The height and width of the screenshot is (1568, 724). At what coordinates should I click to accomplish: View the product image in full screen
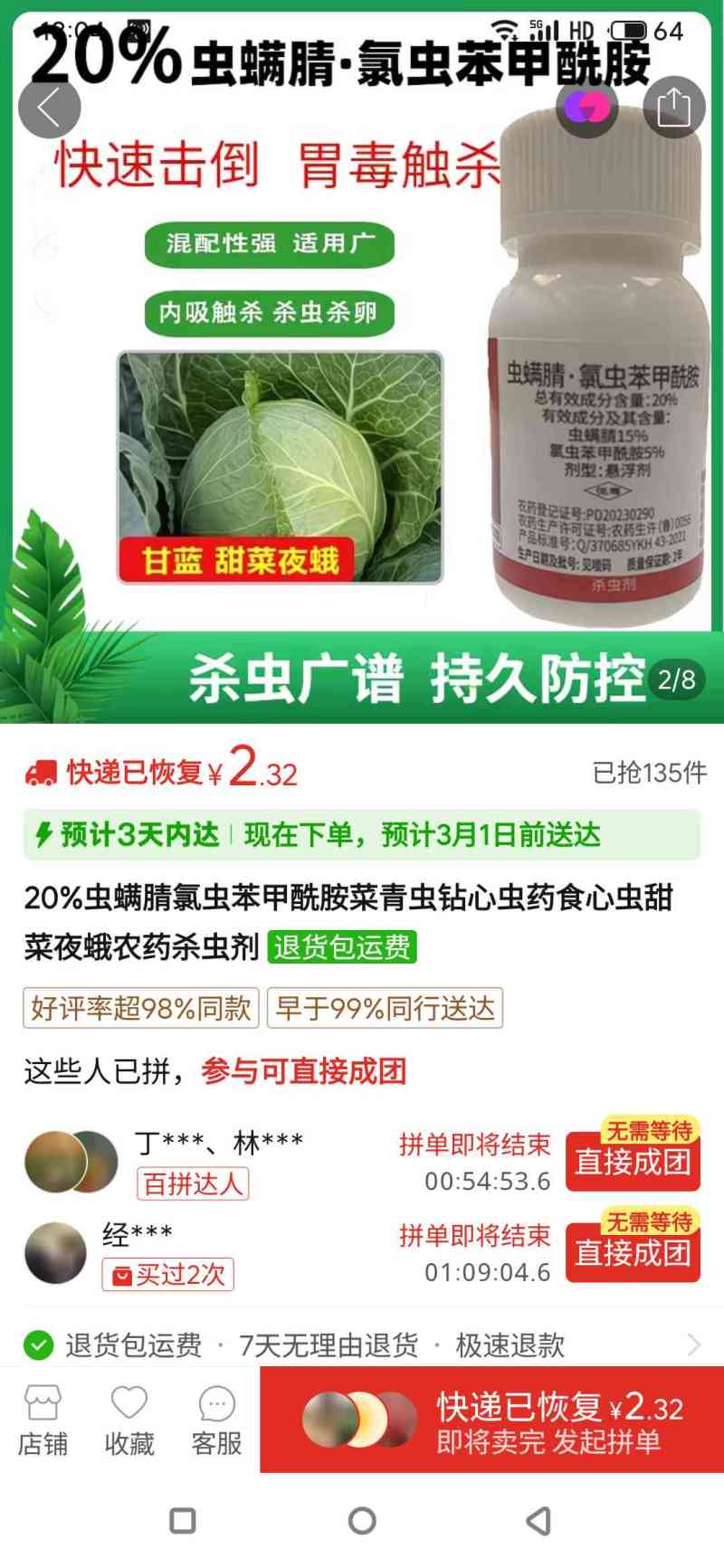tap(362, 407)
